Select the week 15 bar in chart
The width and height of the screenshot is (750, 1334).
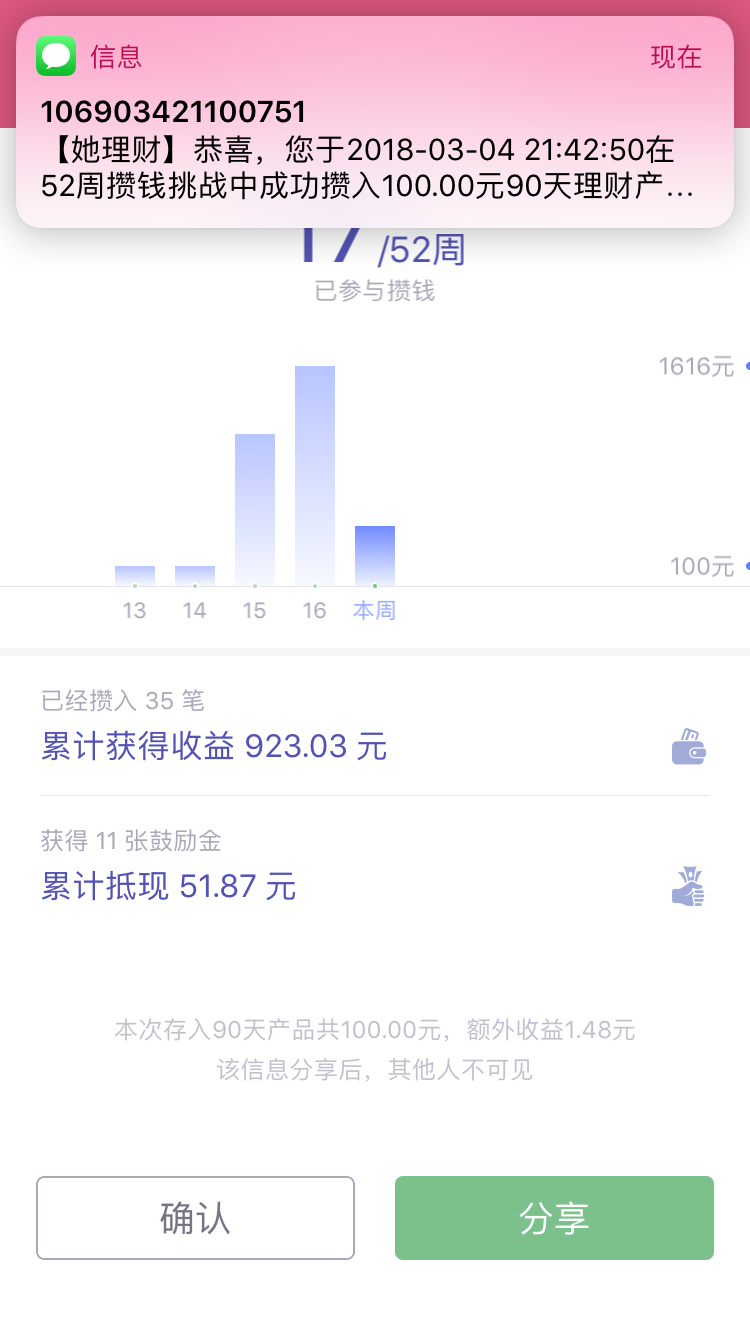(x=255, y=510)
